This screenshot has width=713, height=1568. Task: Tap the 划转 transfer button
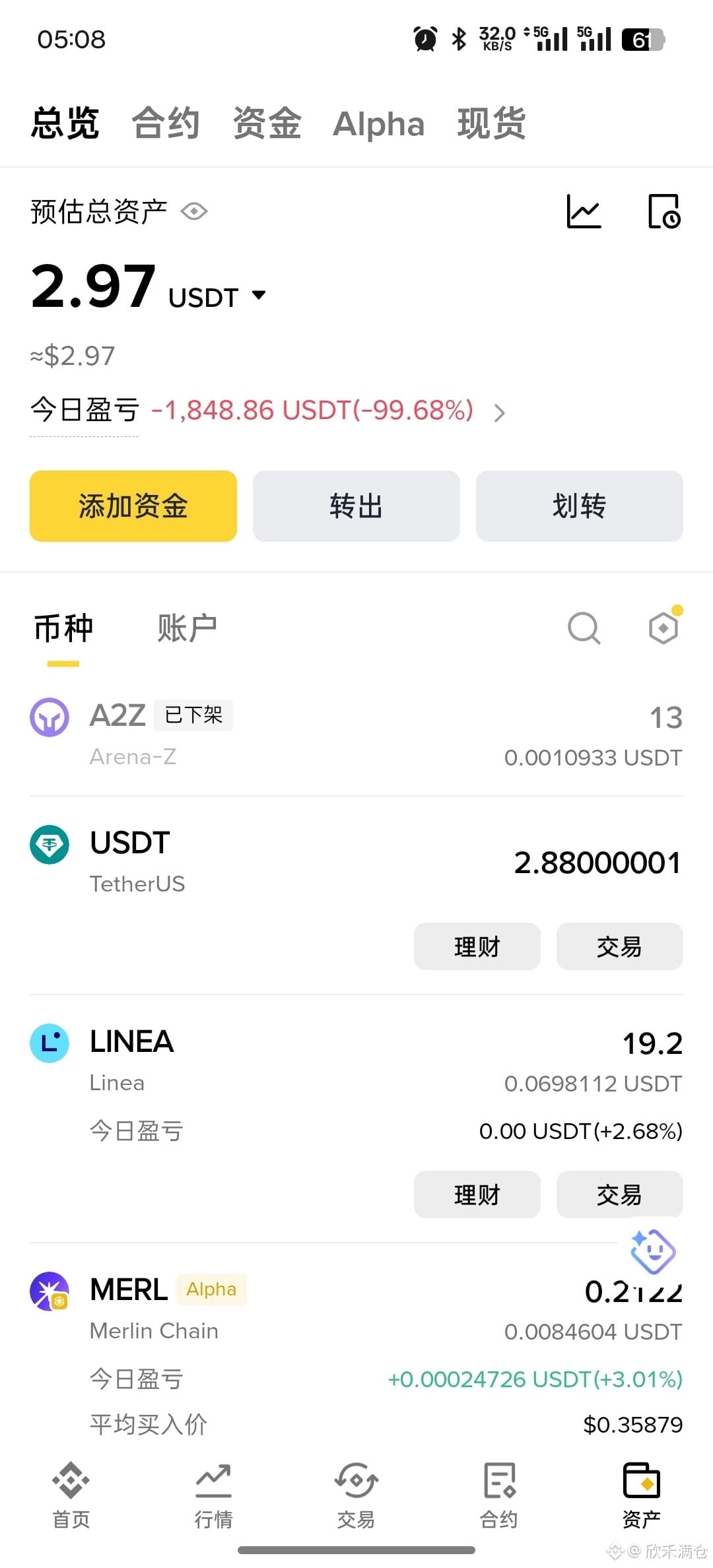(x=580, y=506)
